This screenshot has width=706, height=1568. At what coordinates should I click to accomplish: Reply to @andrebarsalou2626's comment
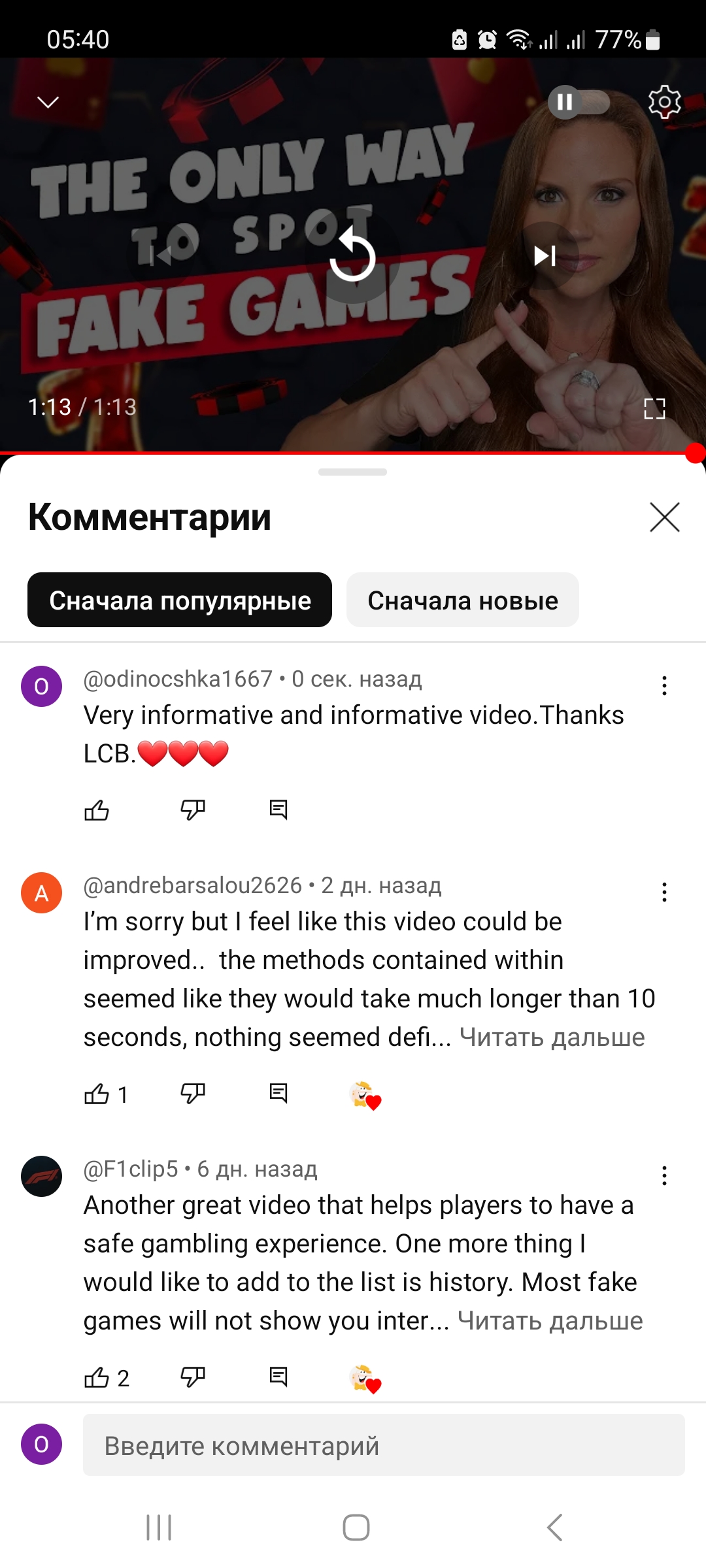278,1093
